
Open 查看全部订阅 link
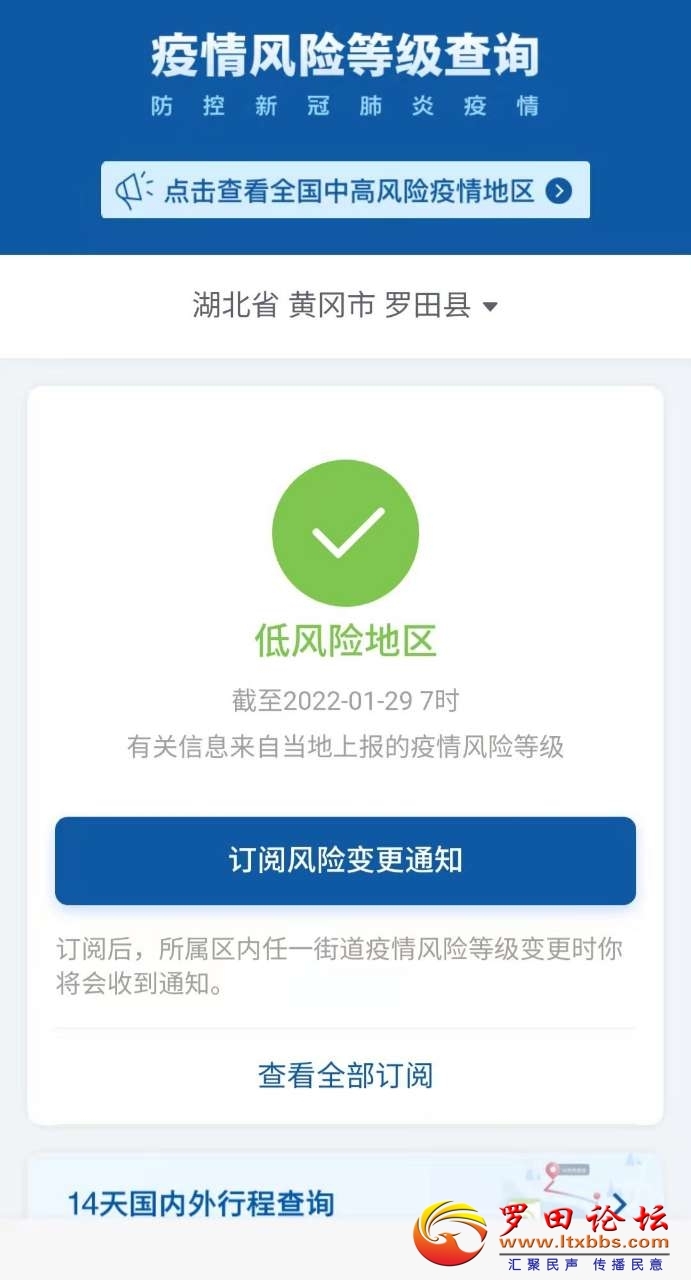[x=345, y=1076]
